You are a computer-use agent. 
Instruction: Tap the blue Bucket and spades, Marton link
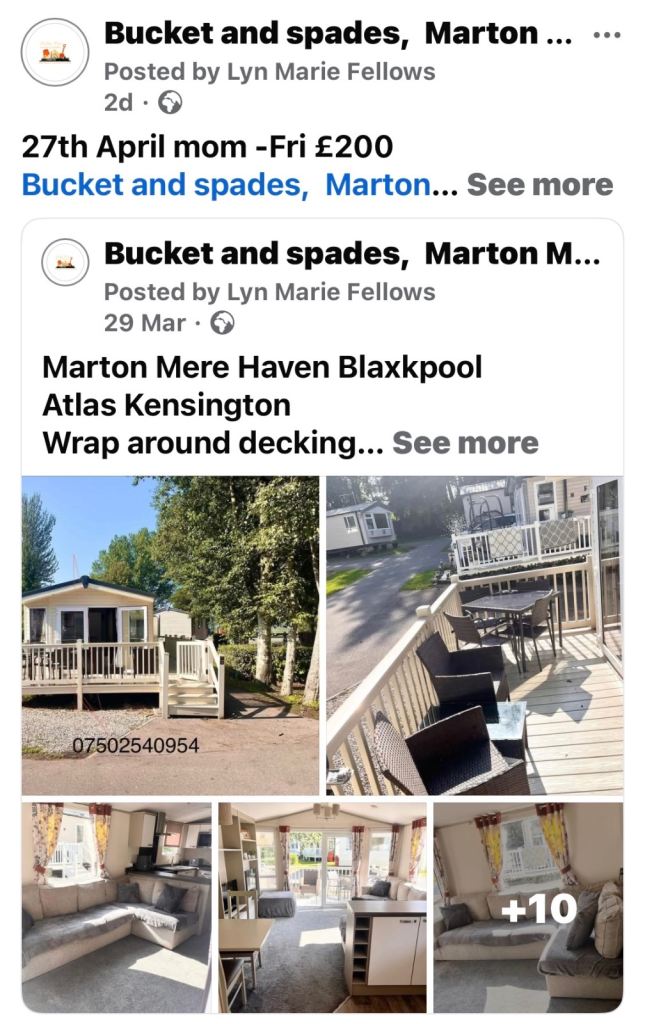[225, 185]
